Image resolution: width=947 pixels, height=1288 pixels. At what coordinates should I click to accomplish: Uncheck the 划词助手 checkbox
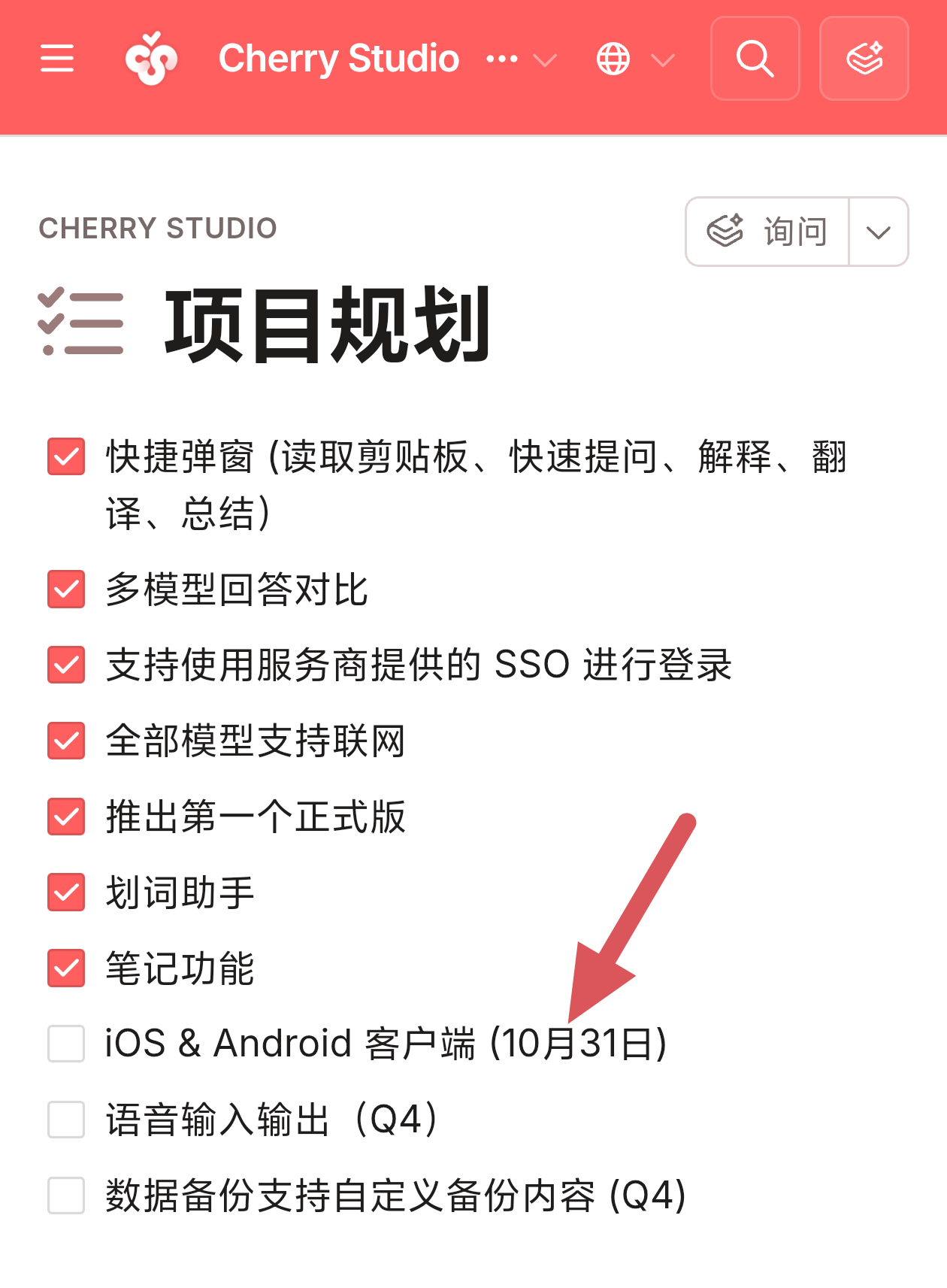pos(66,893)
